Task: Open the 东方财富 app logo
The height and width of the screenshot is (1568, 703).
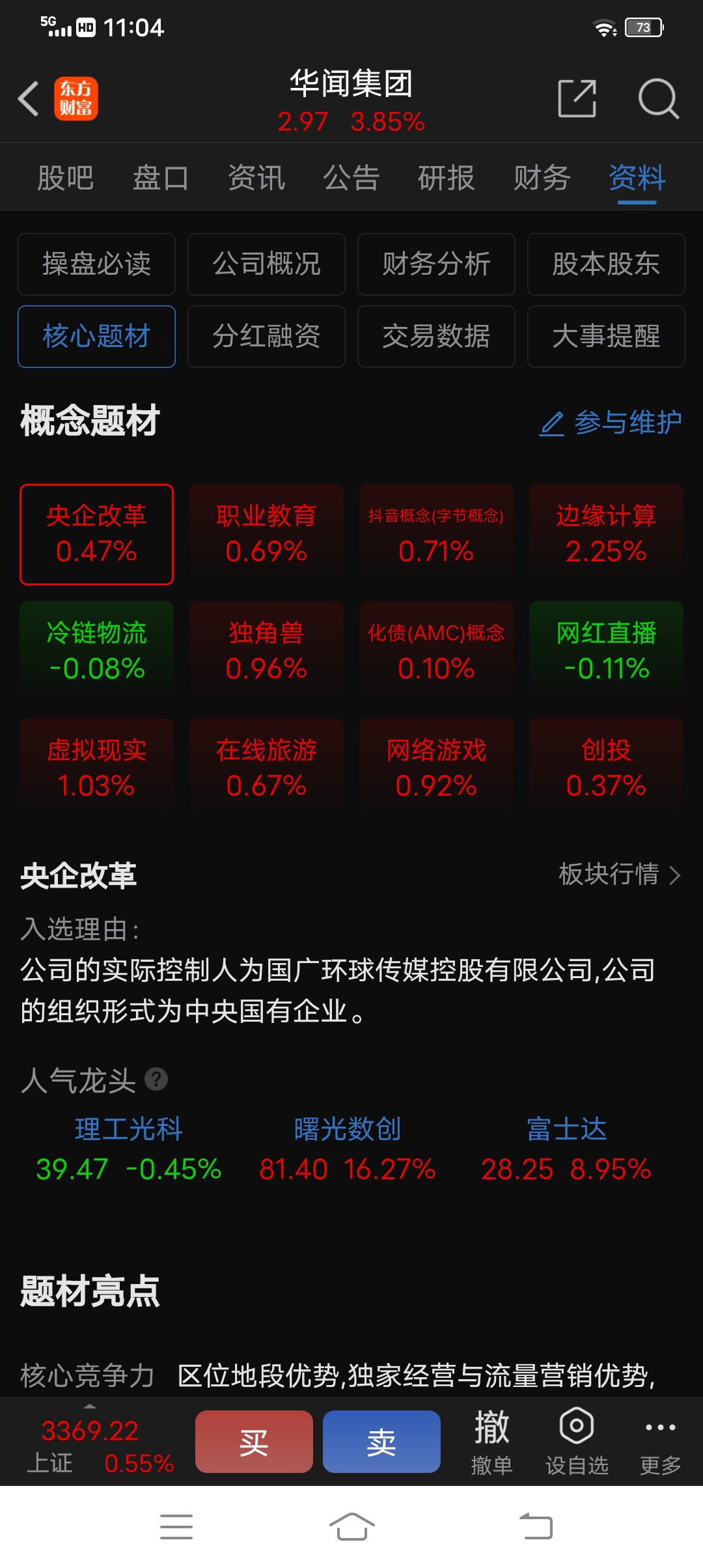Action: pyautogui.click(x=76, y=98)
